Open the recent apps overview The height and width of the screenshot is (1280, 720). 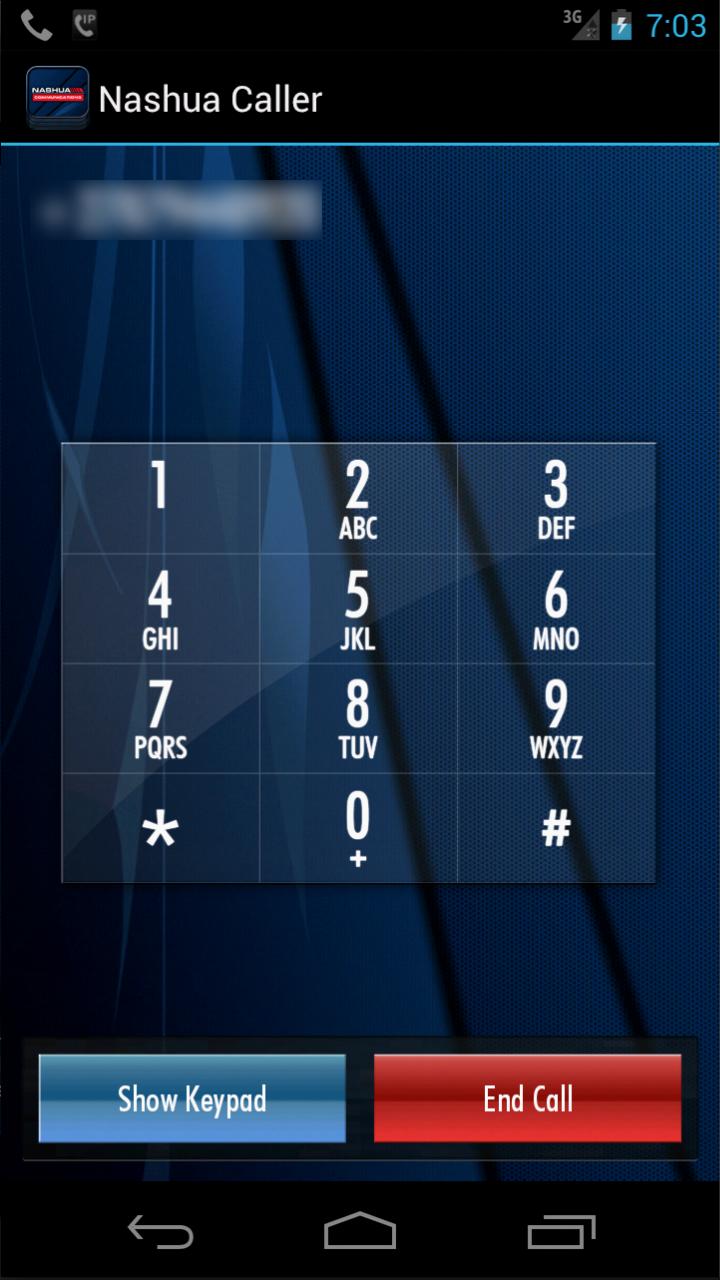561,1231
